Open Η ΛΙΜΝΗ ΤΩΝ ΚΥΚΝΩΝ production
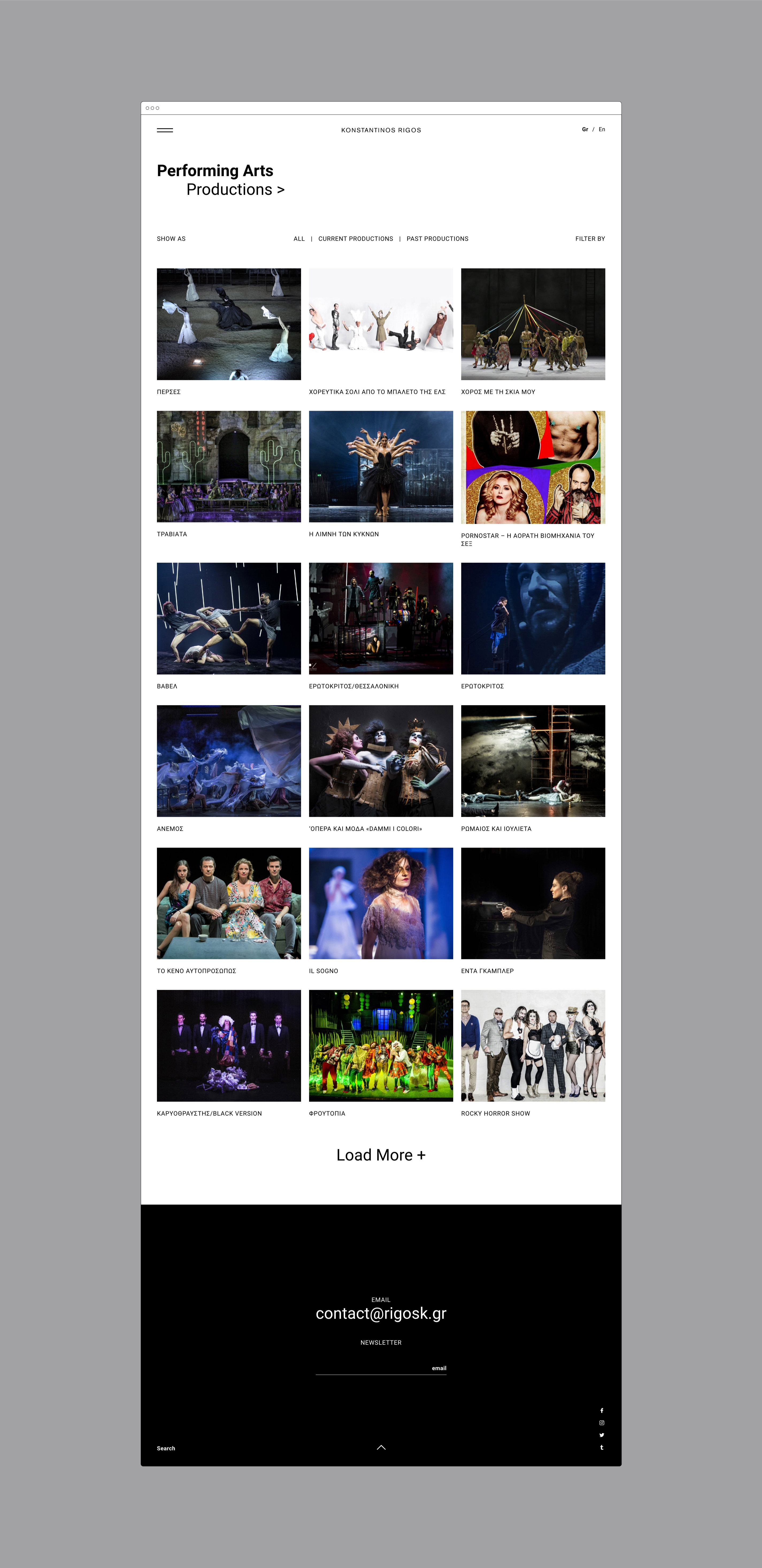The height and width of the screenshot is (1568, 762). 380,466
